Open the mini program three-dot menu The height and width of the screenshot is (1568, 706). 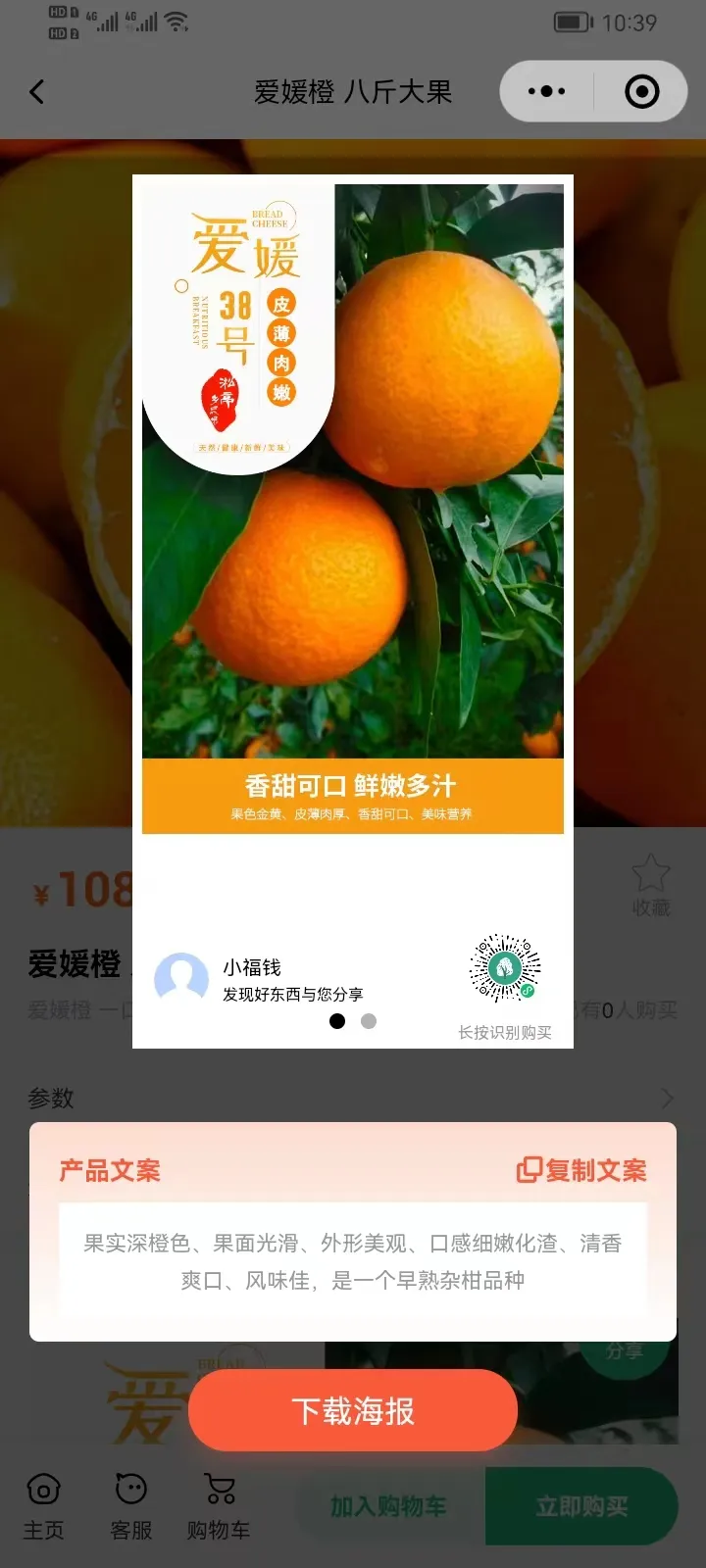click(546, 92)
